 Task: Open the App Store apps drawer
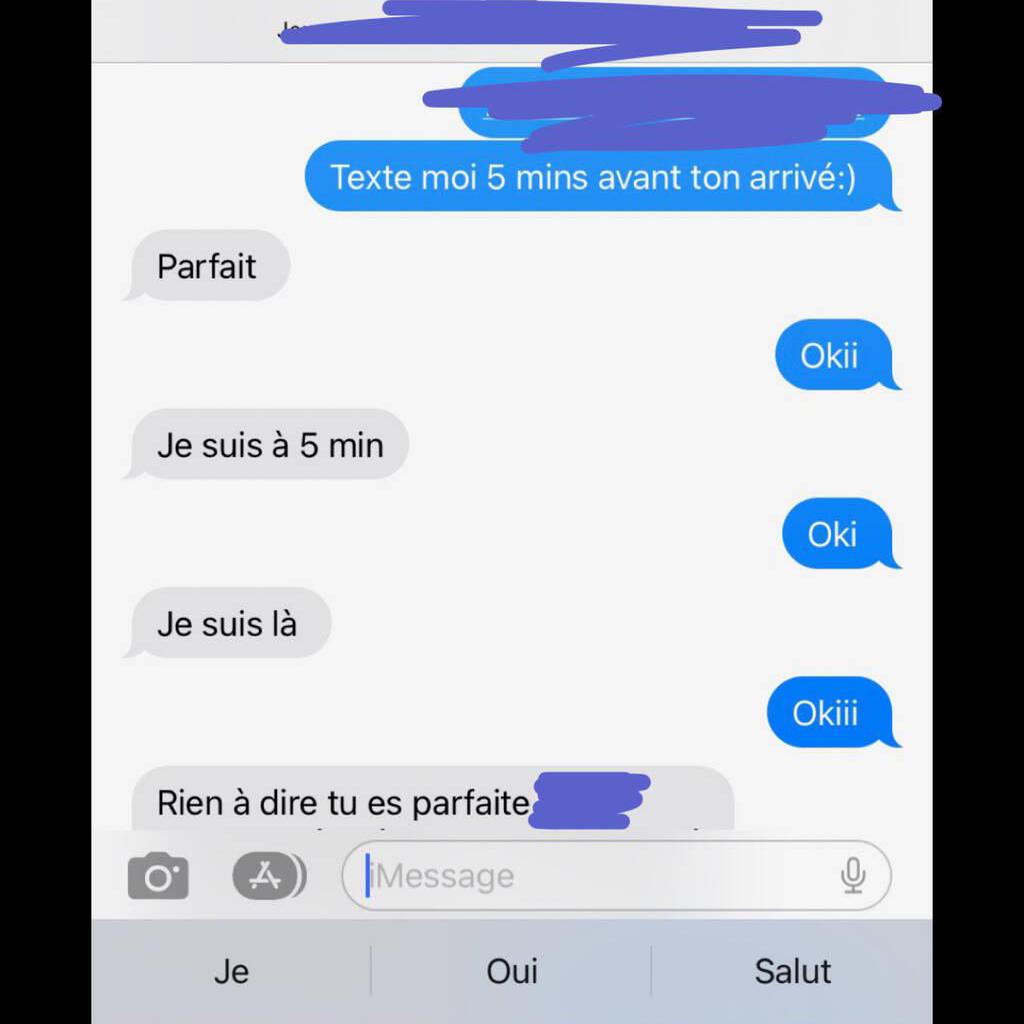(267, 877)
